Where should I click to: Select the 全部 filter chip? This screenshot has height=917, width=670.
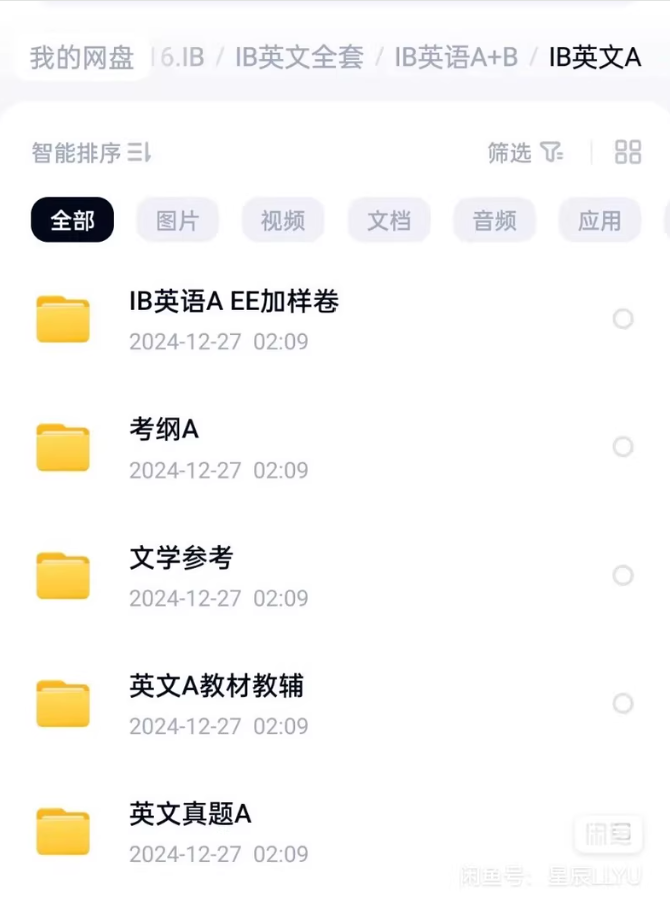[x=72, y=221]
